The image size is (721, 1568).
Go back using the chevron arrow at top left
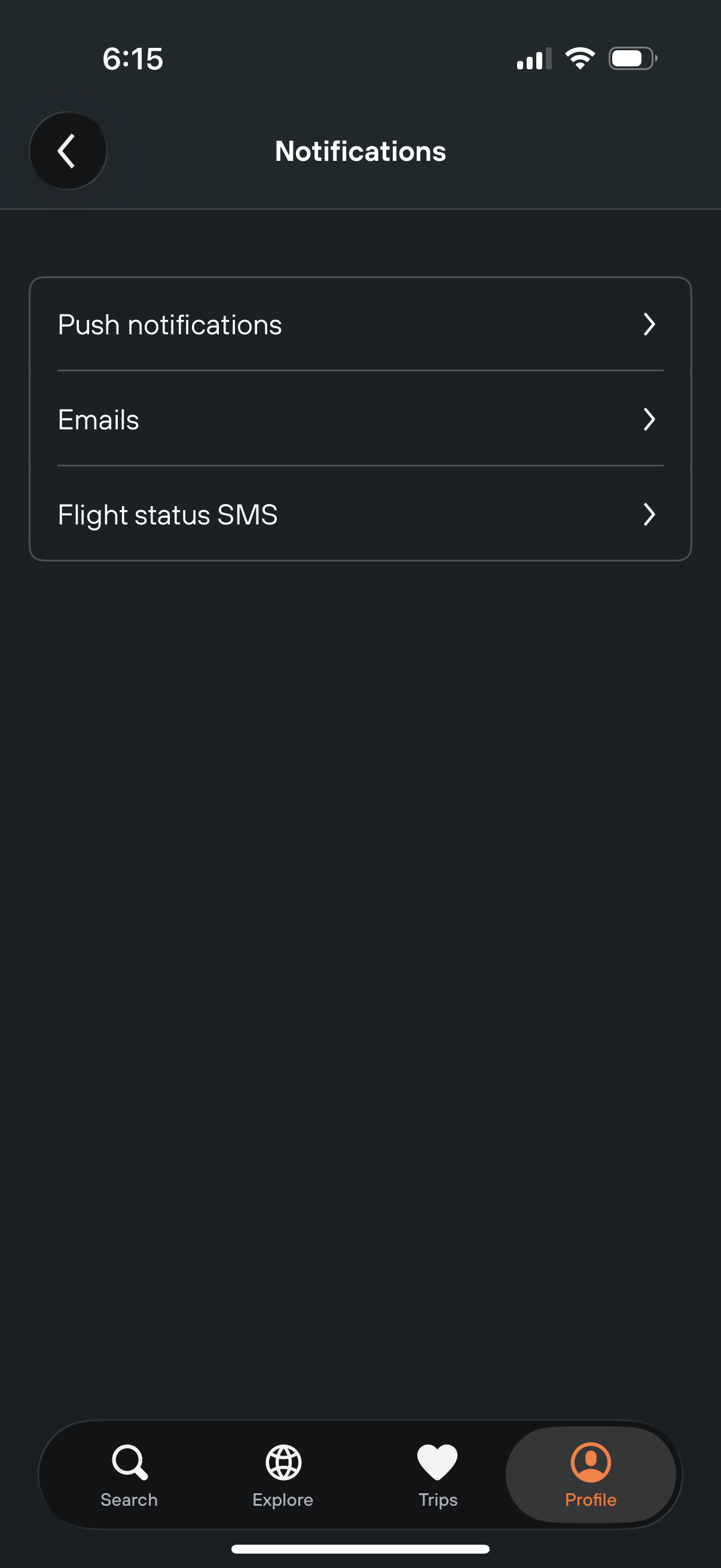[x=68, y=150]
